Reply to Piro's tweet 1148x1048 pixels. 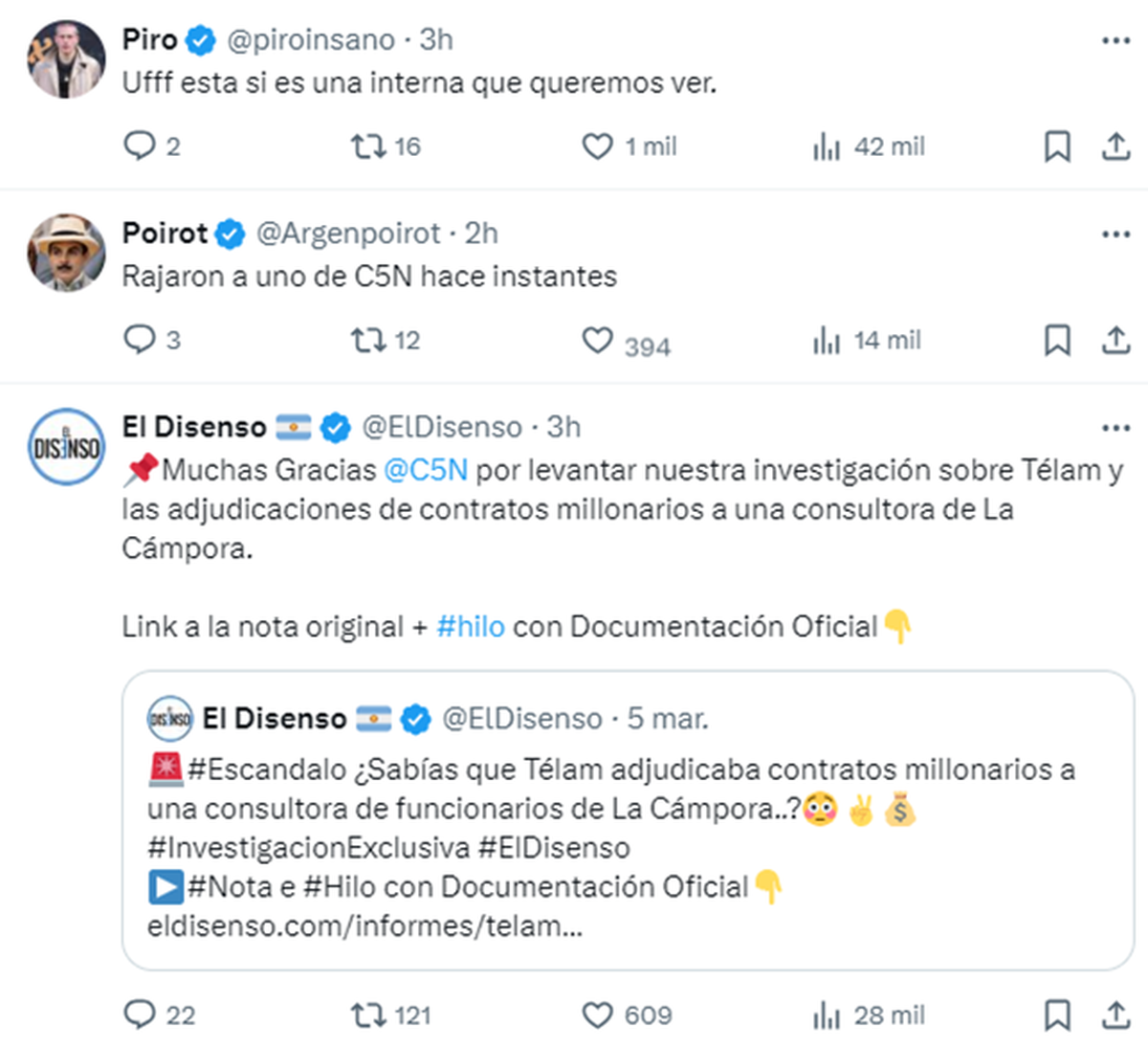coord(140,145)
